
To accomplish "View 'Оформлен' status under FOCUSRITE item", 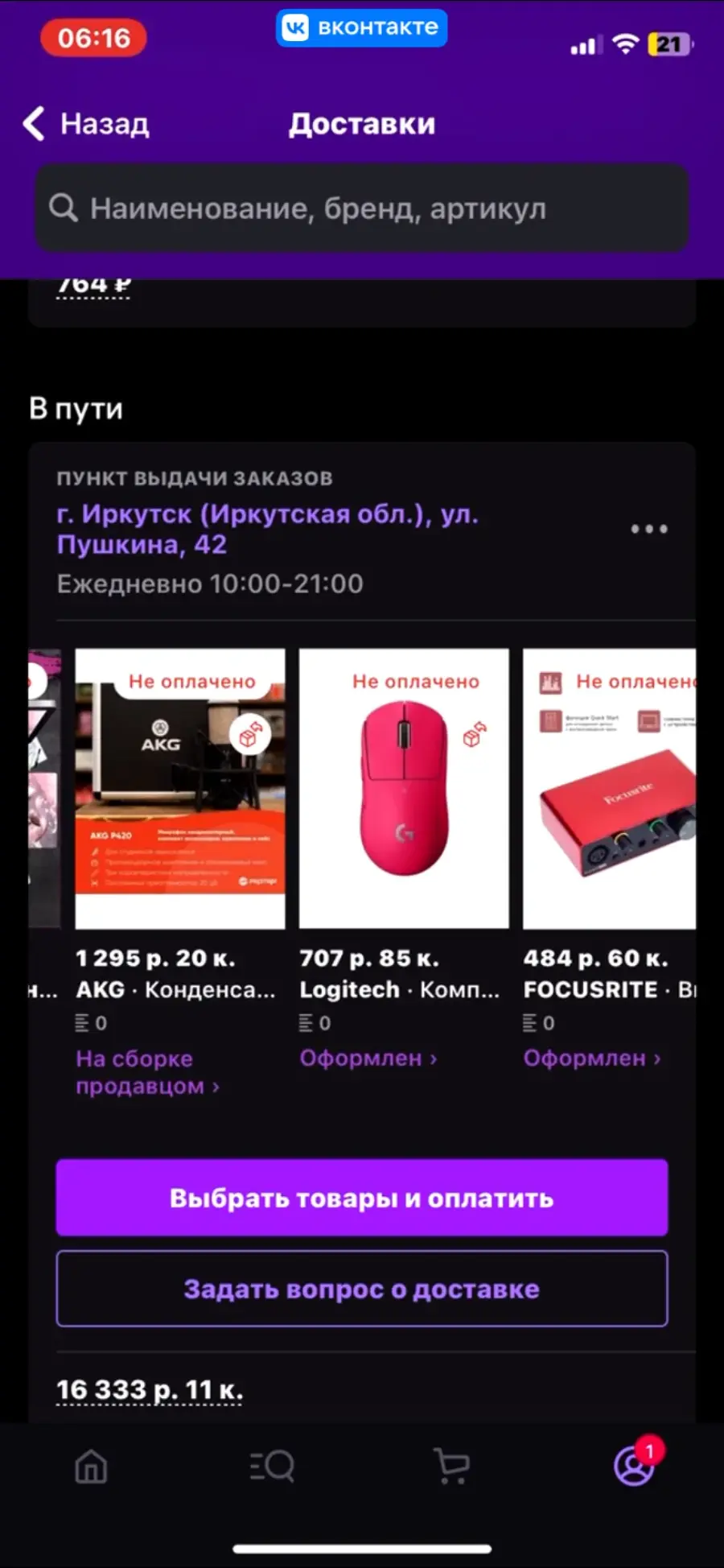I will [x=592, y=1058].
